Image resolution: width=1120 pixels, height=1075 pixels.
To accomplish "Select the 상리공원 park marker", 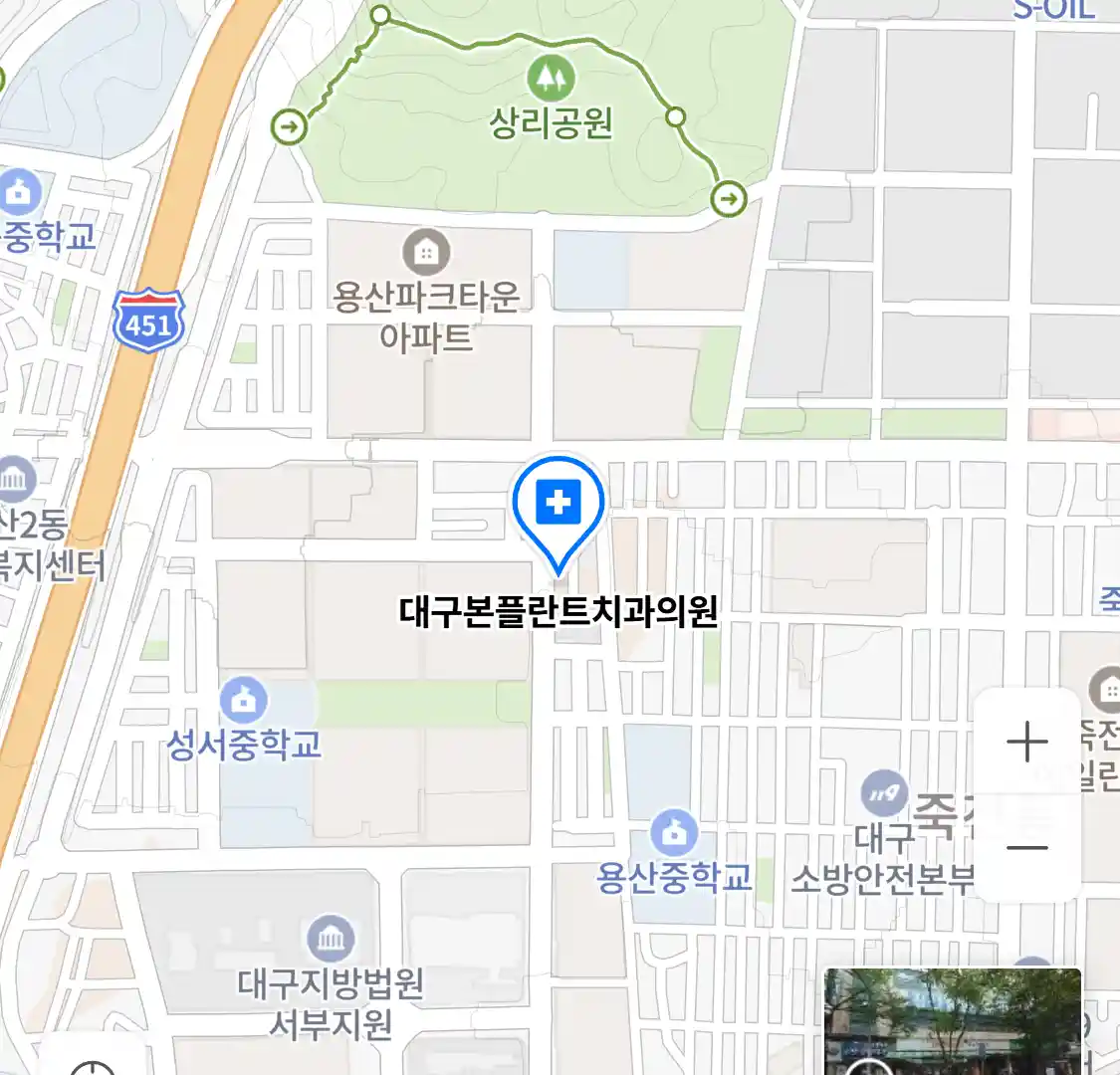I will click(550, 77).
